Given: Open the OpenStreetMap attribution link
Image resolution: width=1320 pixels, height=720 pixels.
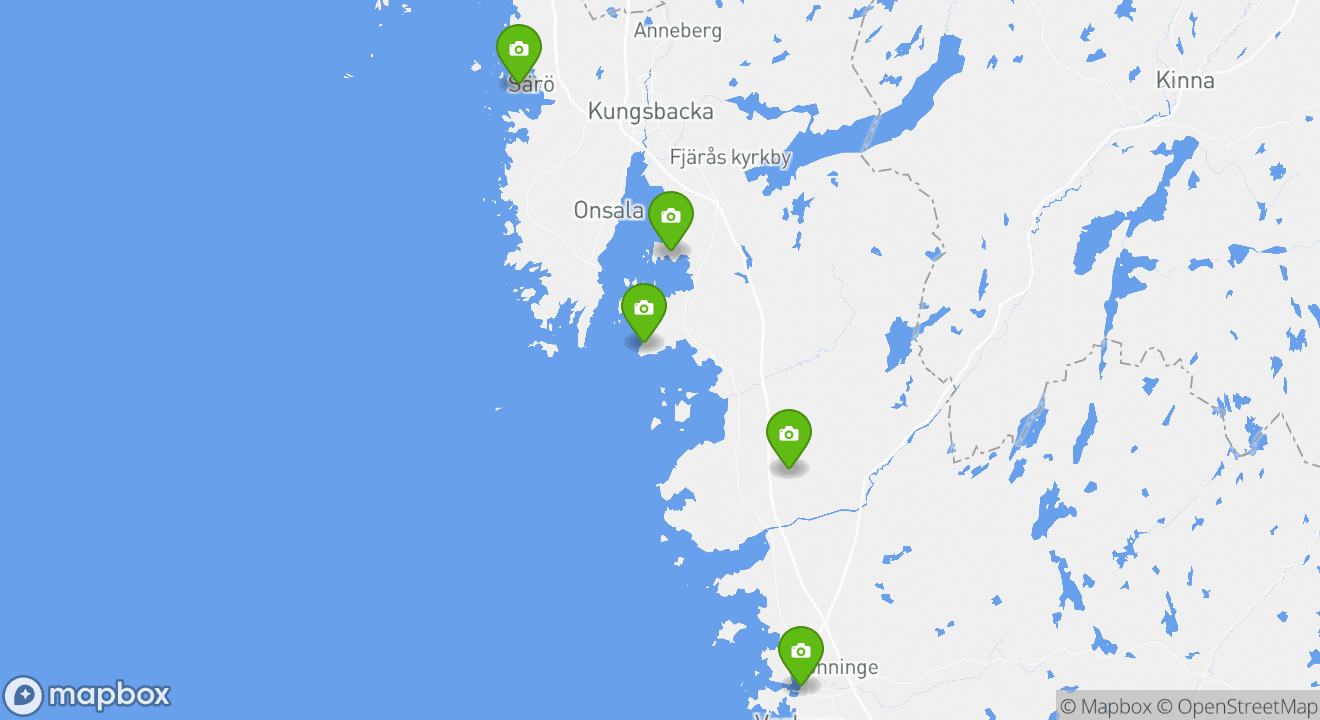Looking at the screenshot, I should (1238, 706).
